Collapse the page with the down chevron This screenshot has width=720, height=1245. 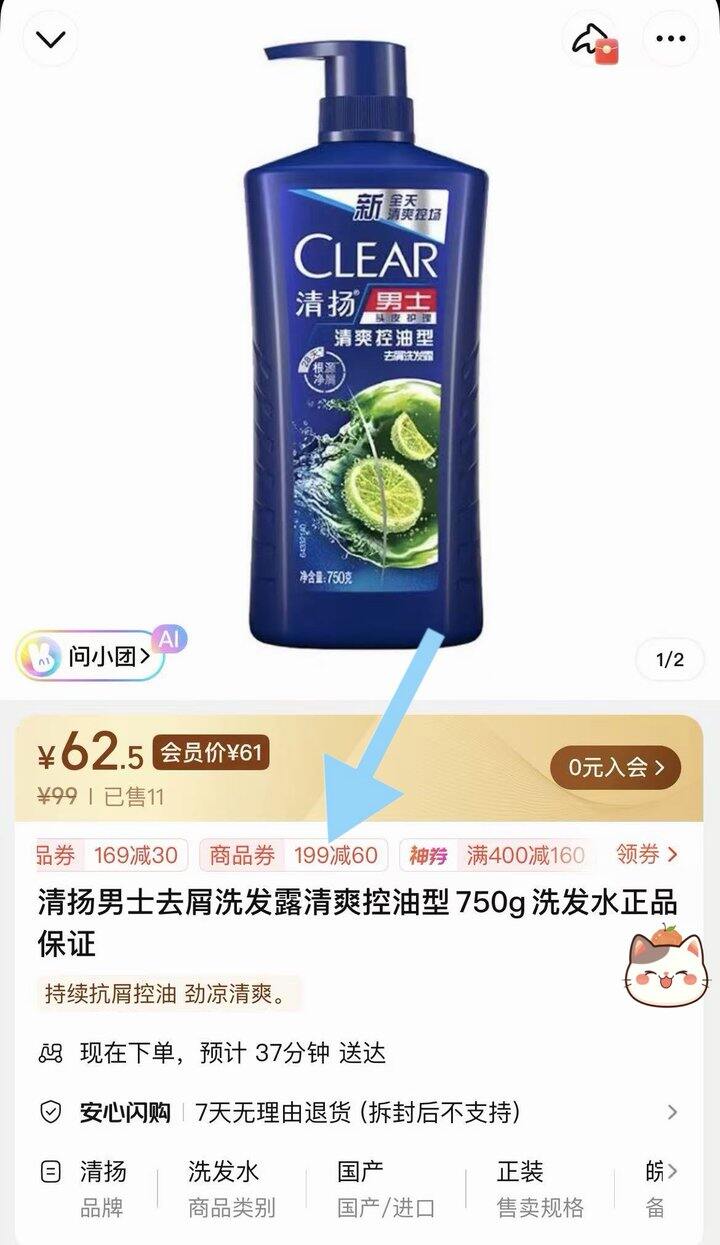(50, 39)
